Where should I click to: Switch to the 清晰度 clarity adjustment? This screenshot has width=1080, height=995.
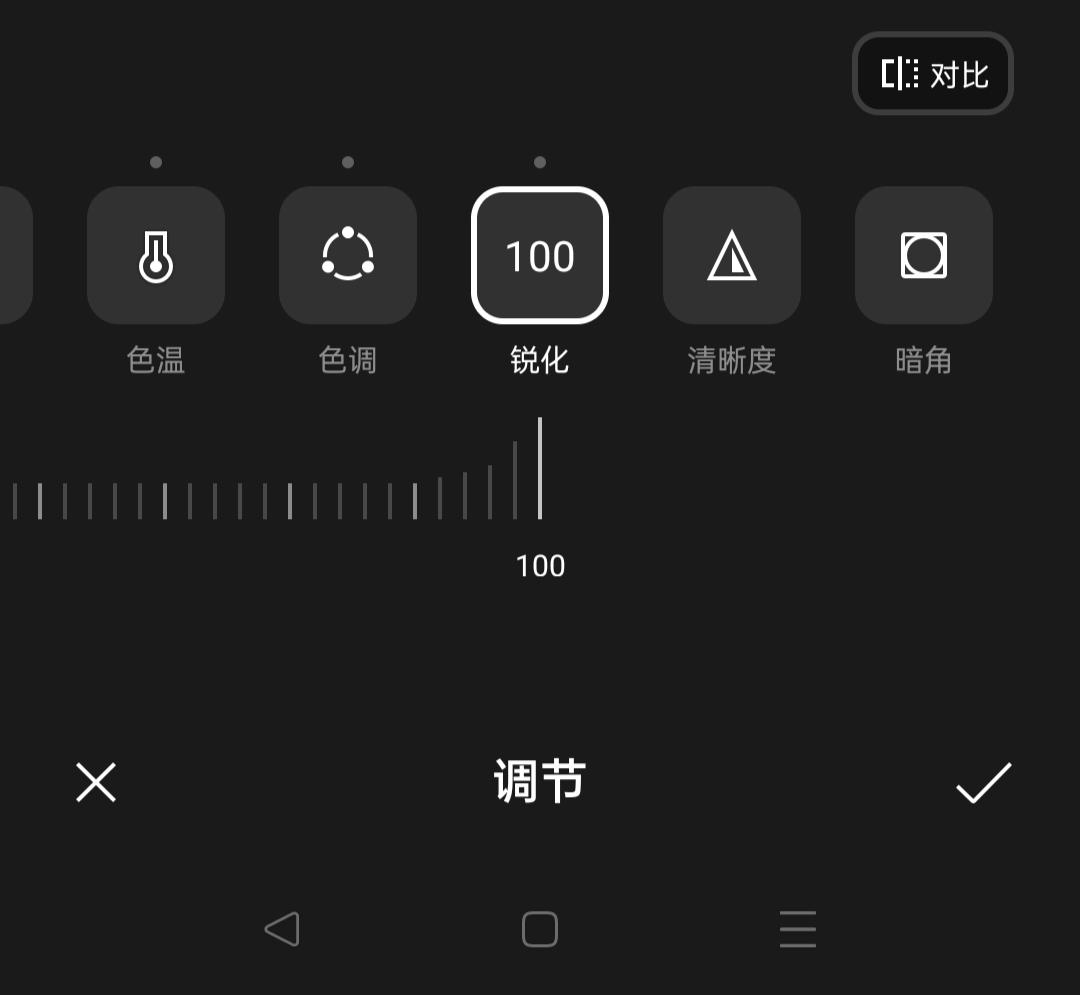[732, 256]
